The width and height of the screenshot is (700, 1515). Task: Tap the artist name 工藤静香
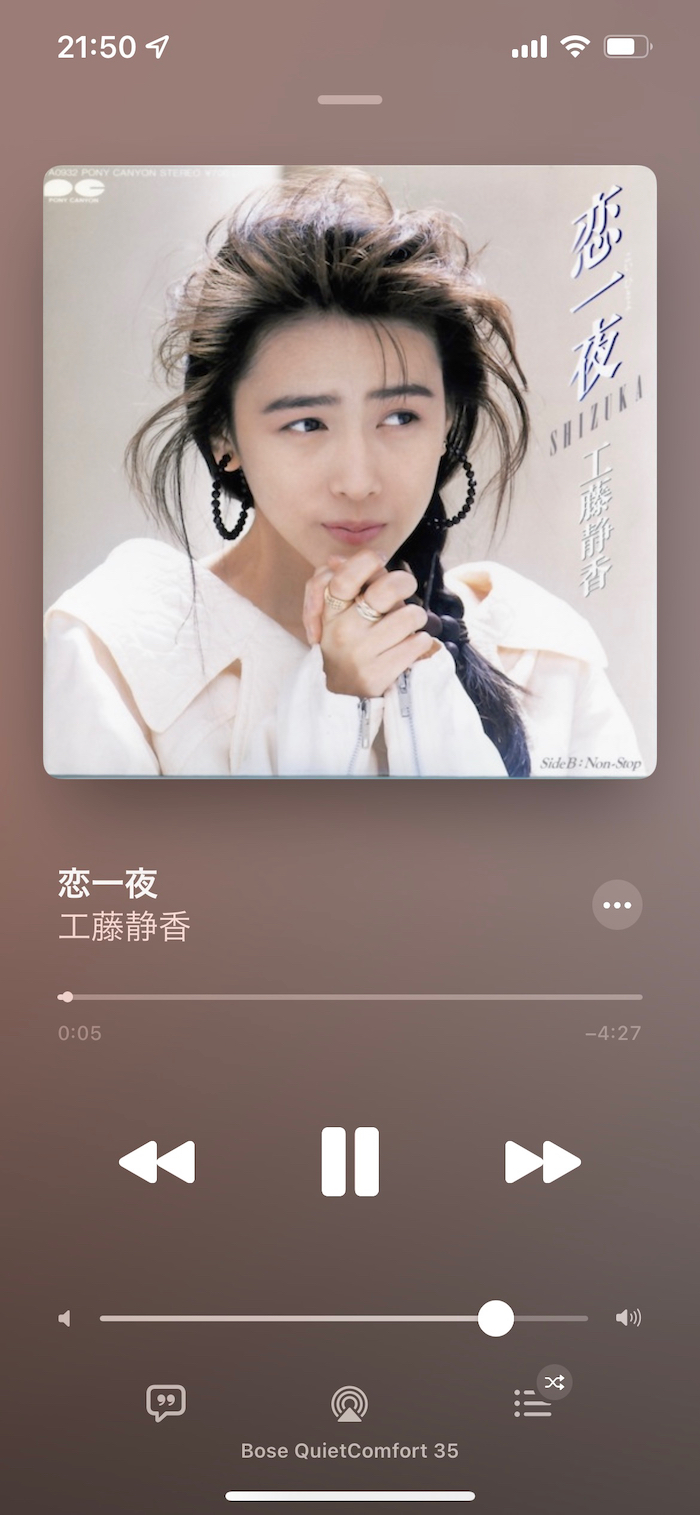tap(124, 928)
